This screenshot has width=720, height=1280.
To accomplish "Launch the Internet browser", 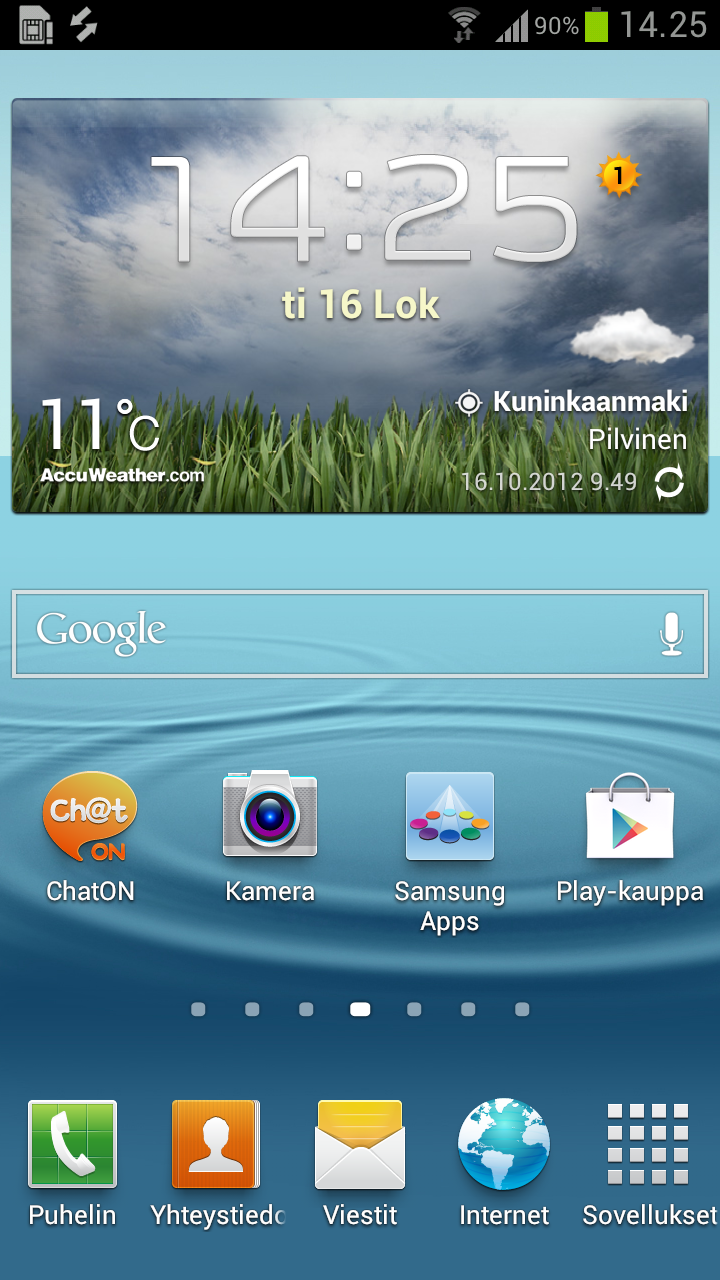I will pyautogui.click(x=504, y=1145).
